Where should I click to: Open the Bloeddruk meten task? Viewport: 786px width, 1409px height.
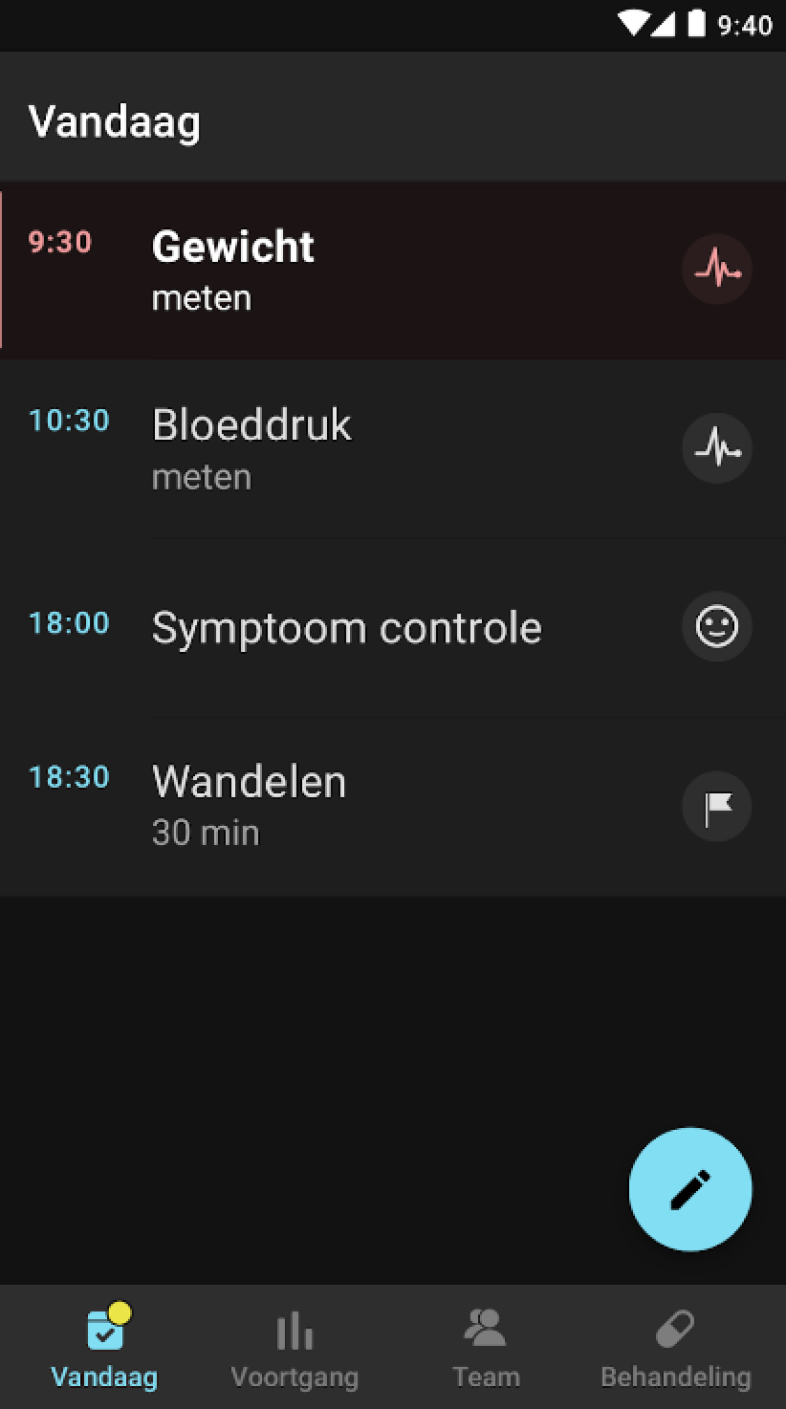pos(393,449)
